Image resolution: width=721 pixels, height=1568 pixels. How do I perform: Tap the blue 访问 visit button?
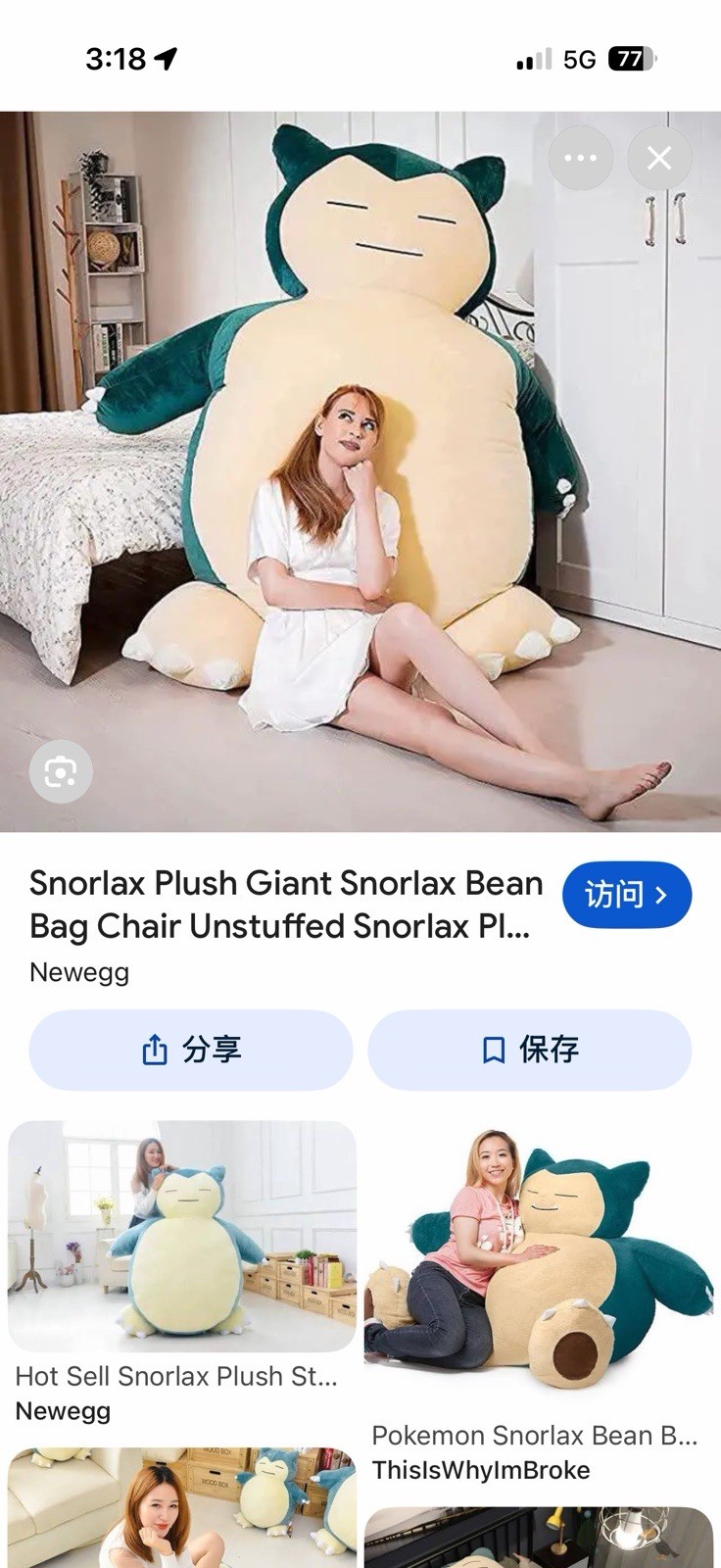[627, 895]
